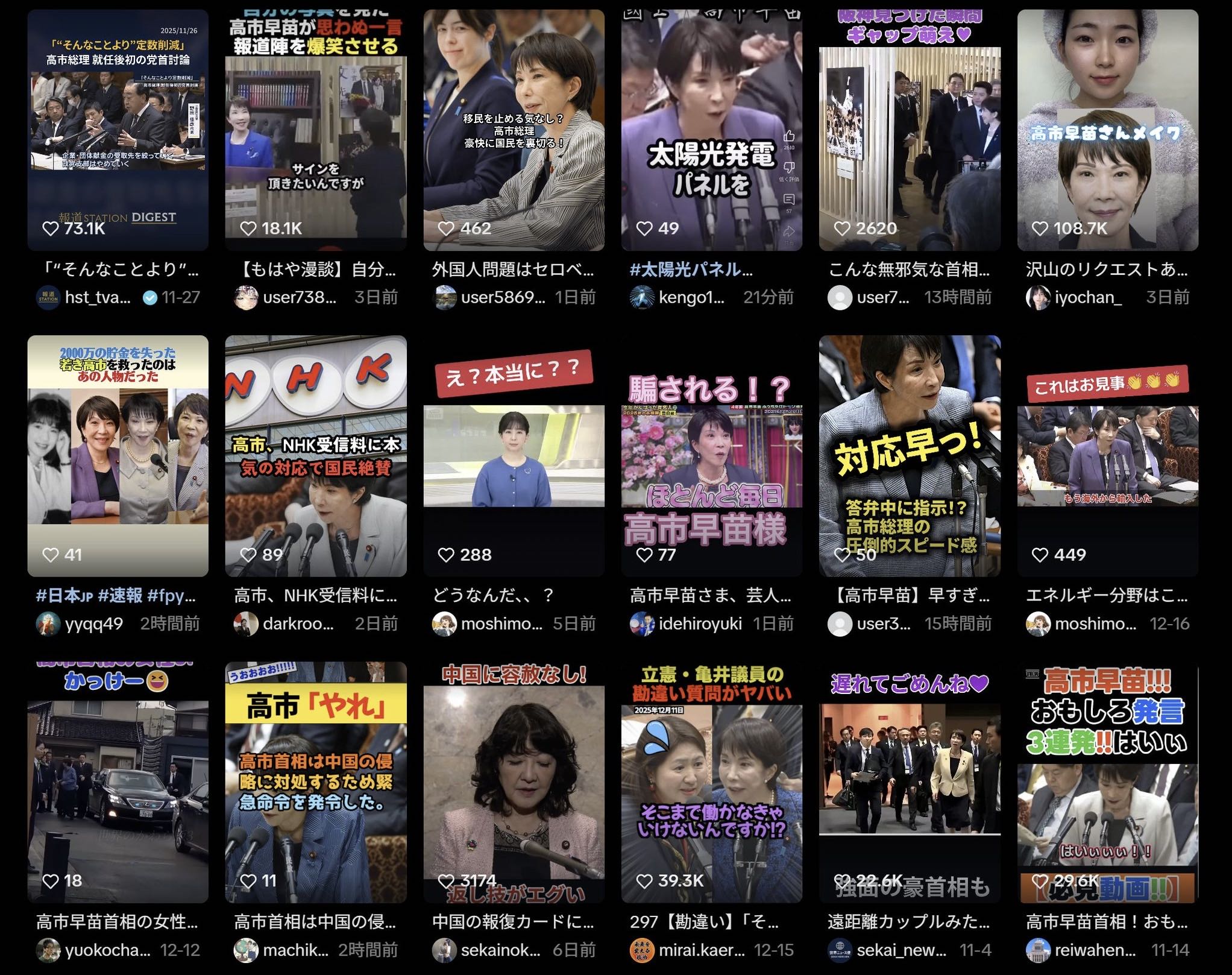Open the これはお見事 video from 12-16

[x=1107, y=456]
